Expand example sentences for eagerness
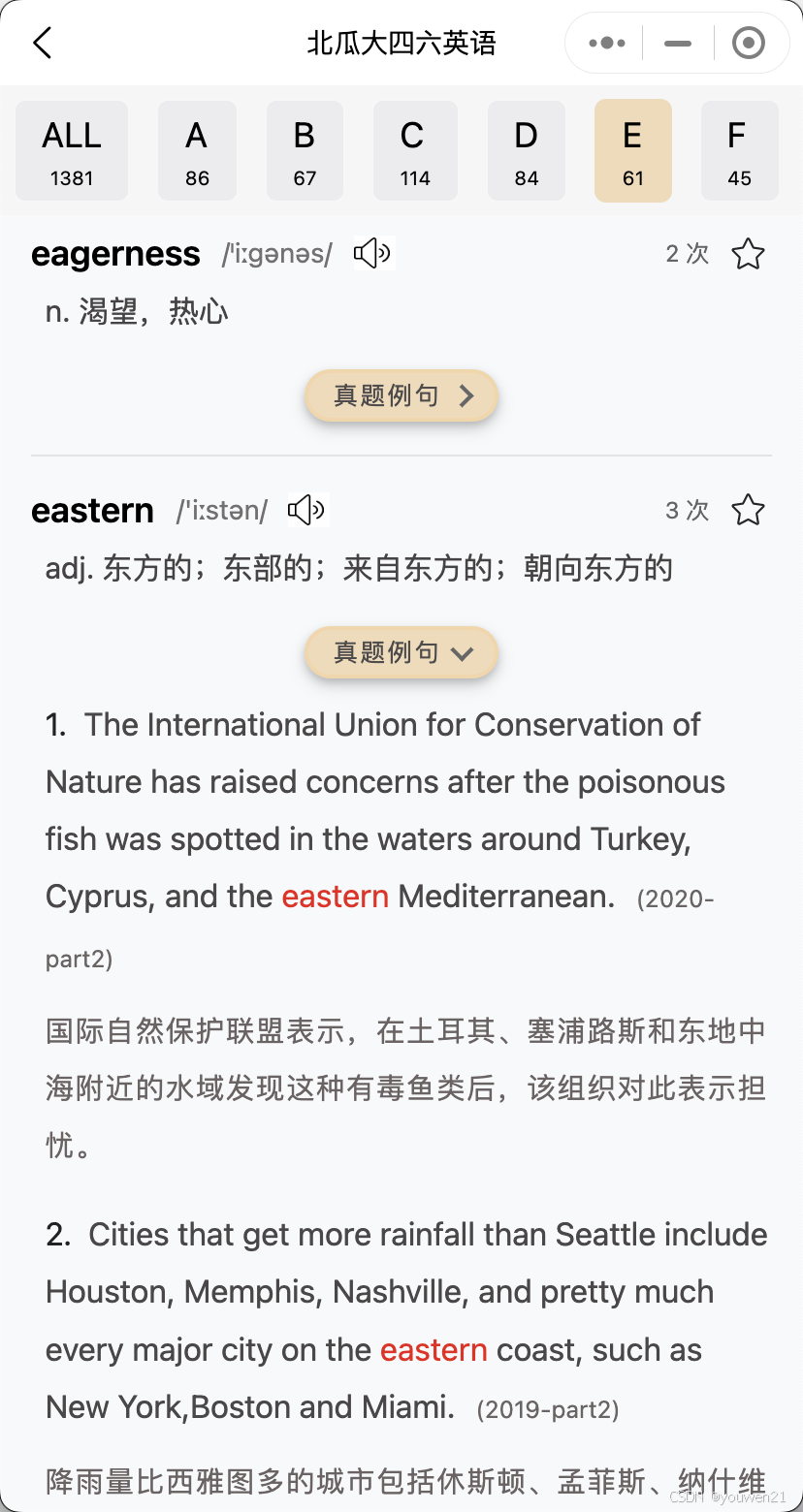This screenshot has width=803, height=1512. 401,395
